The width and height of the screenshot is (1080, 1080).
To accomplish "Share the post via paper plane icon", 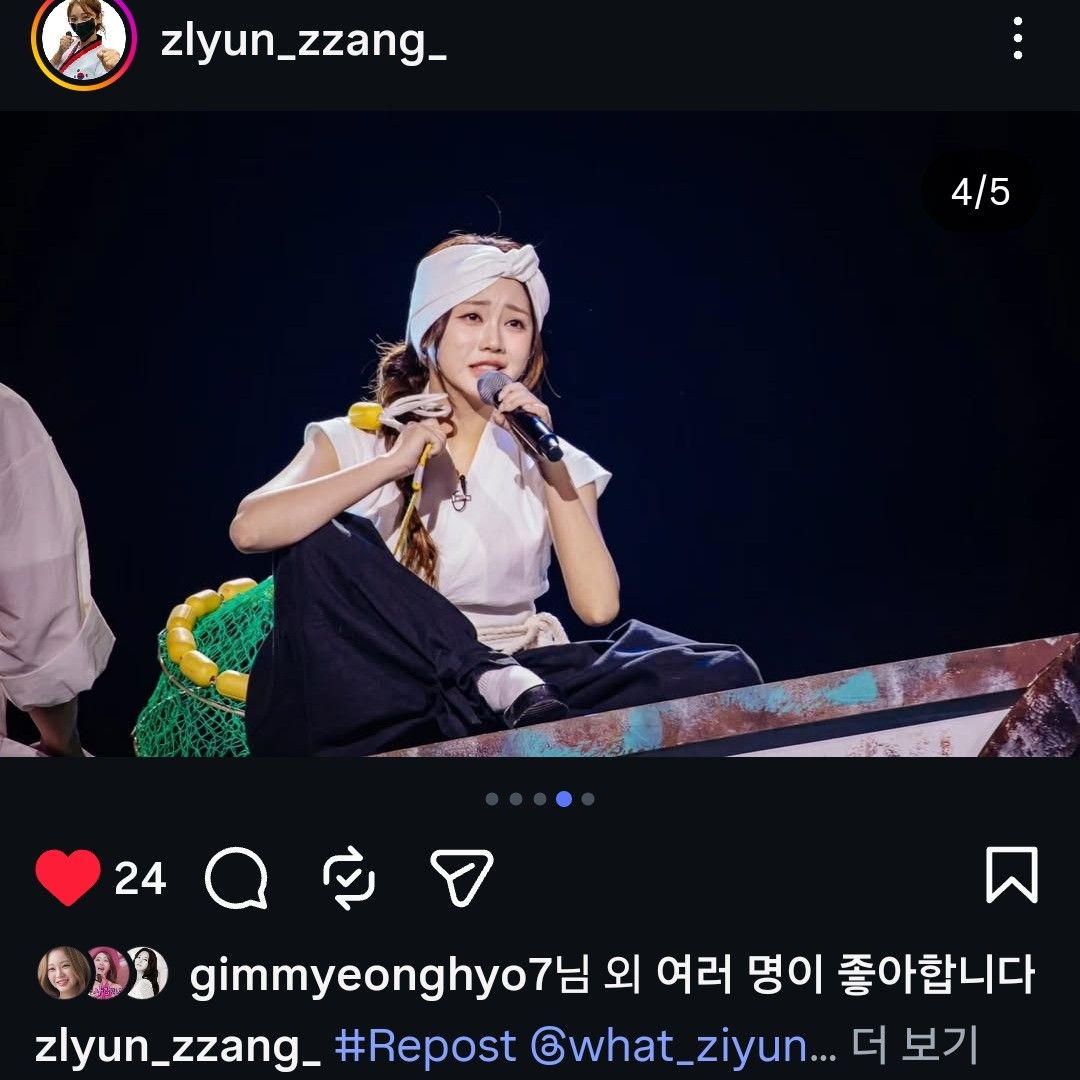I will coord(462,878).
